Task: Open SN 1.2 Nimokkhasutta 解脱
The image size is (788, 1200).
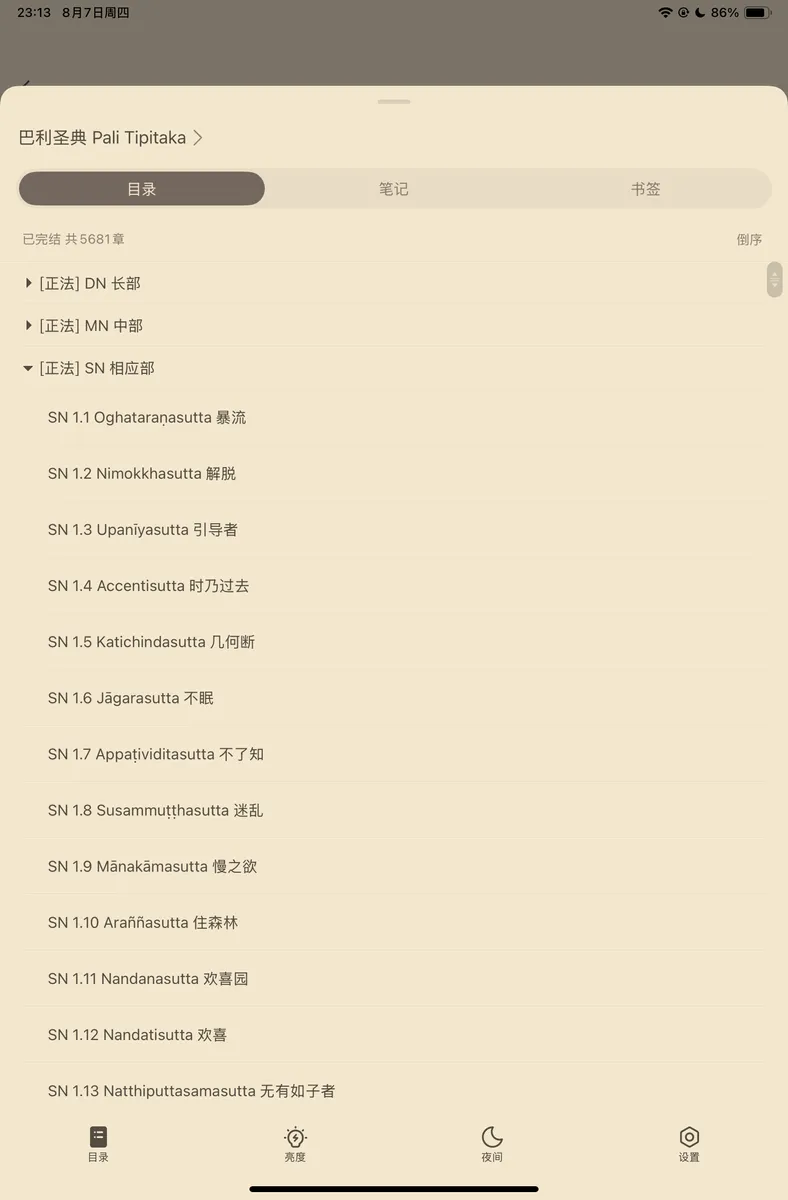Action: tap(142, 474)
